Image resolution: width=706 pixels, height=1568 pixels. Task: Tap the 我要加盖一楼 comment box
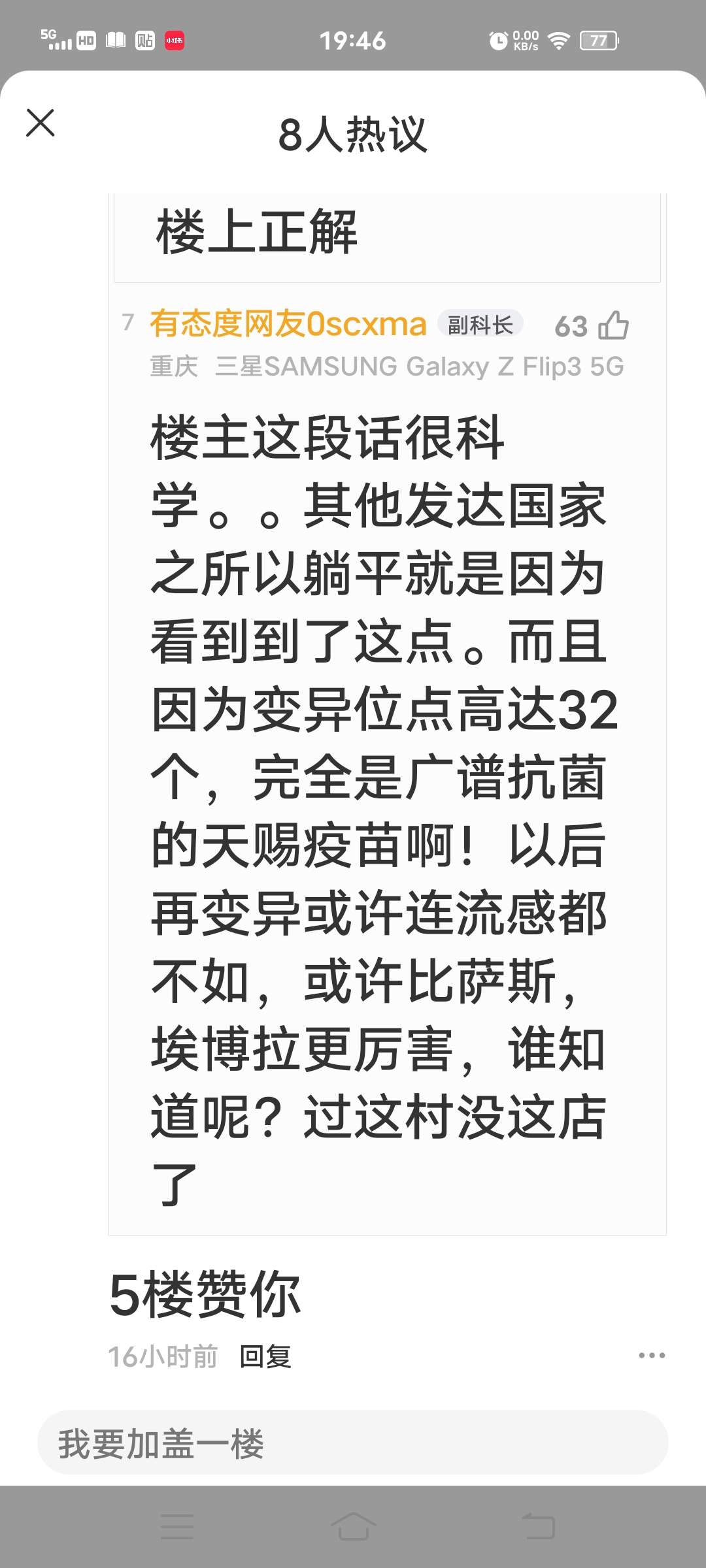coord(353,1442)
